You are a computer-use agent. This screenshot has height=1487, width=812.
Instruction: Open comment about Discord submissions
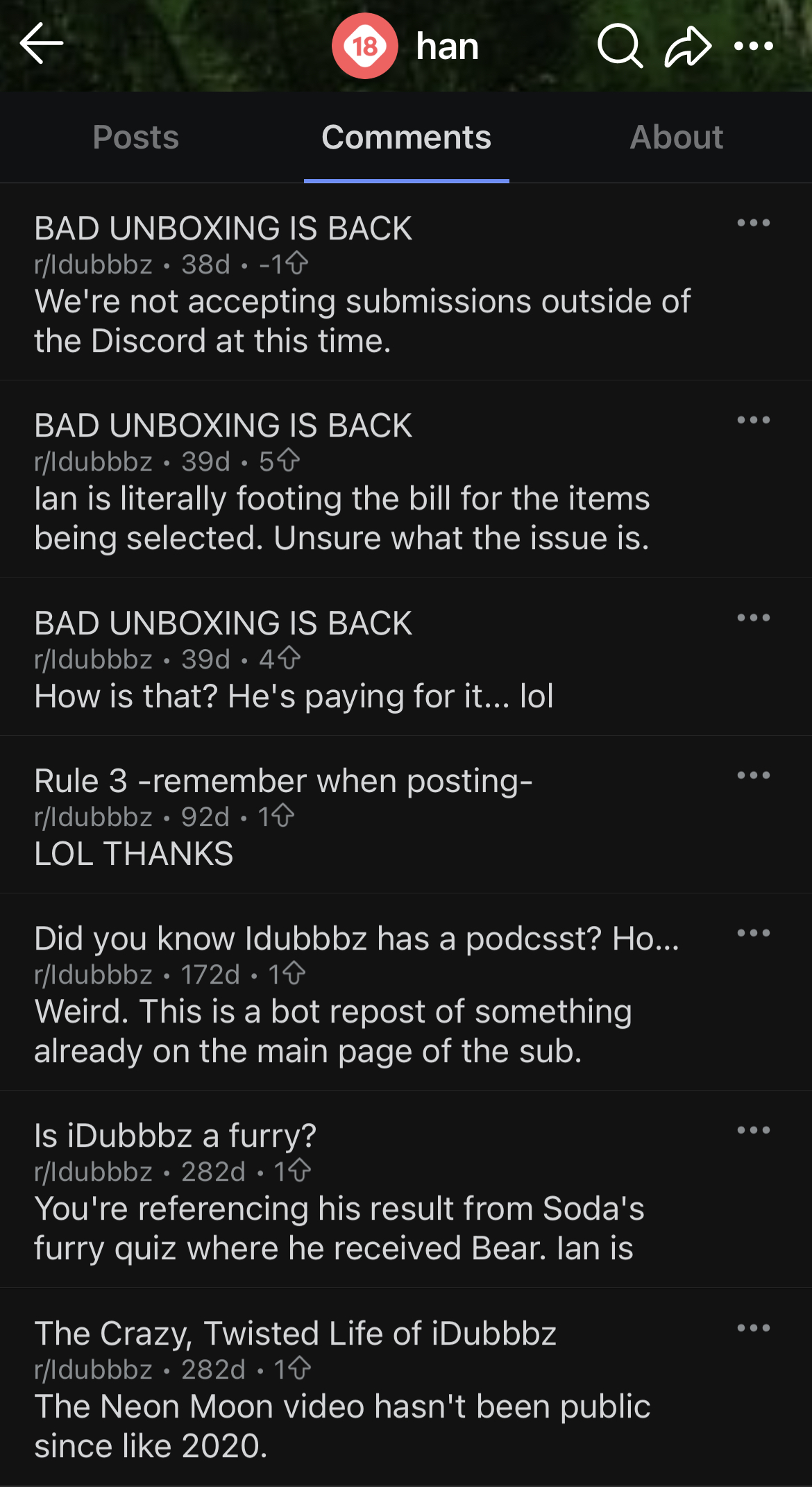tap(406, 282)
